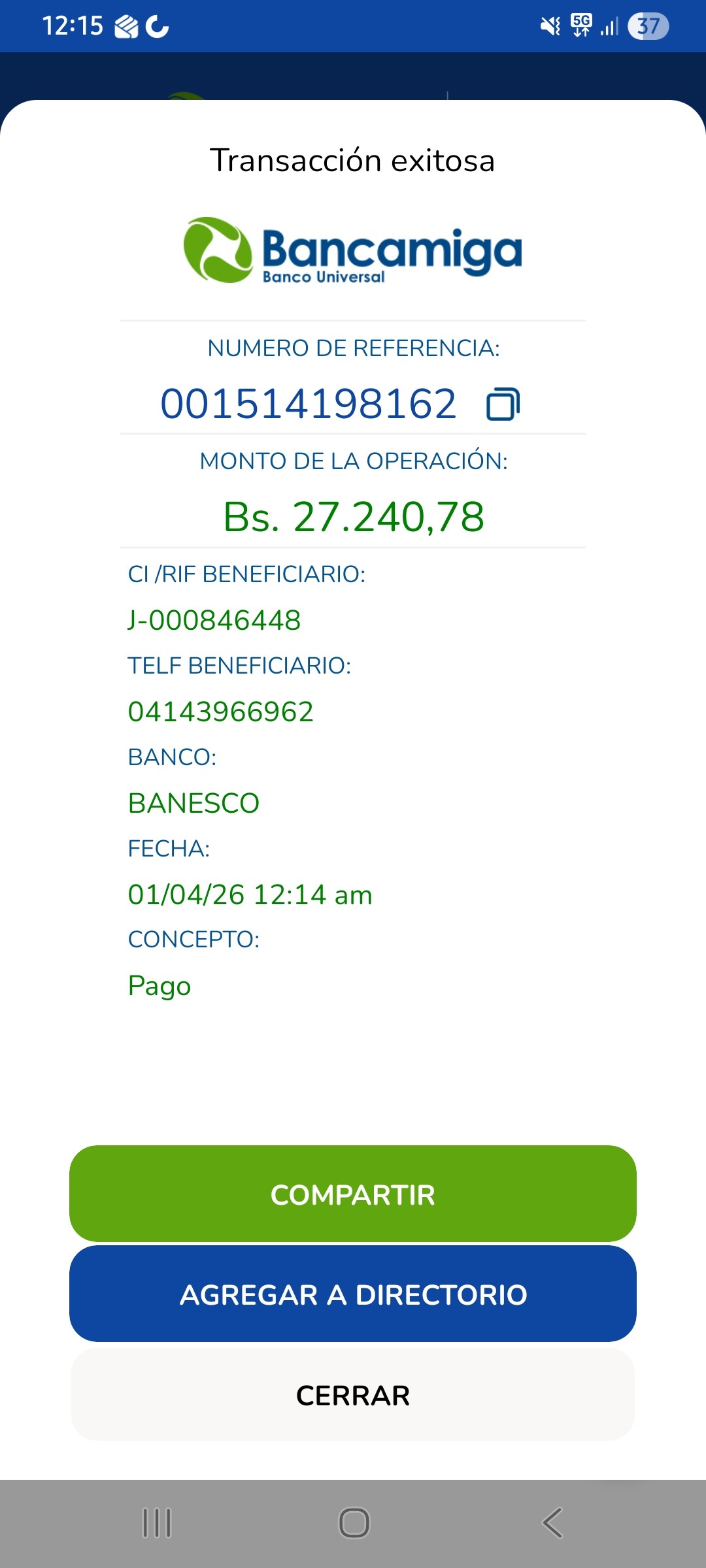The image size is (706, 1568).
Task: Tap AGREGAR A DIRECTORIO button
Action: point(353,1294)
